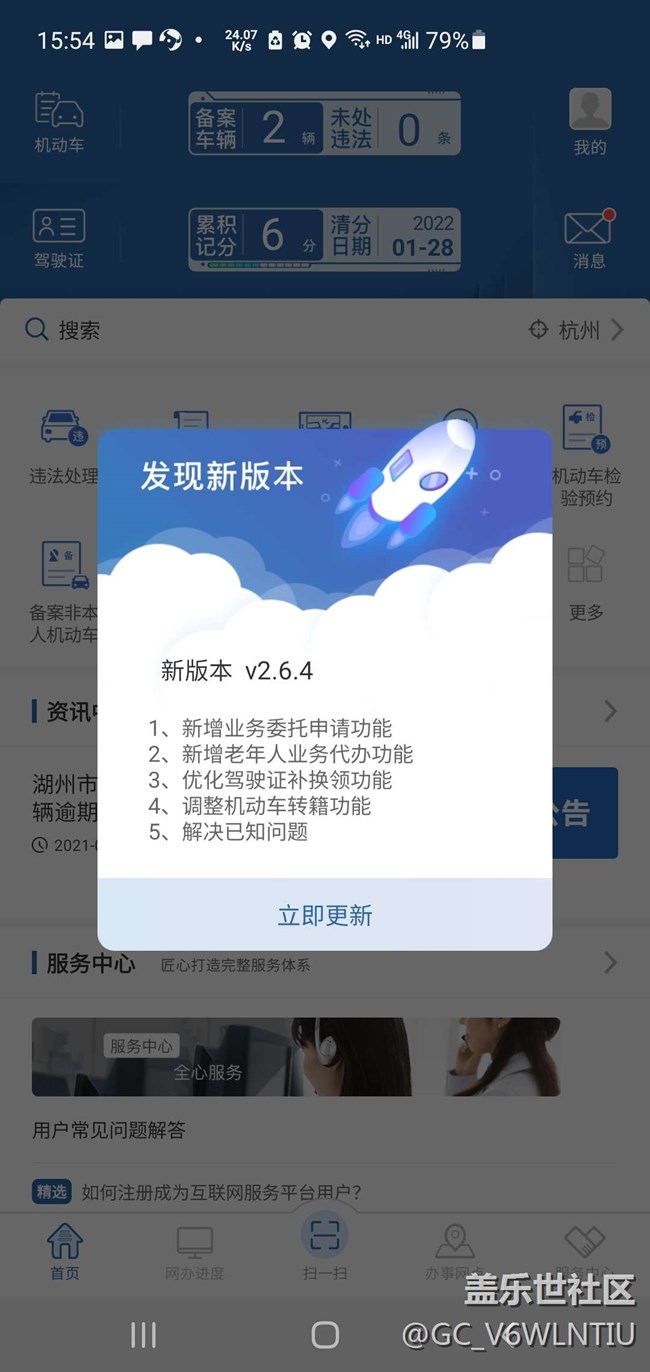Image resolution: width=650 pixels, height=1372 pixels.
Task: Open 更多 services
Action: click(586, 582)
